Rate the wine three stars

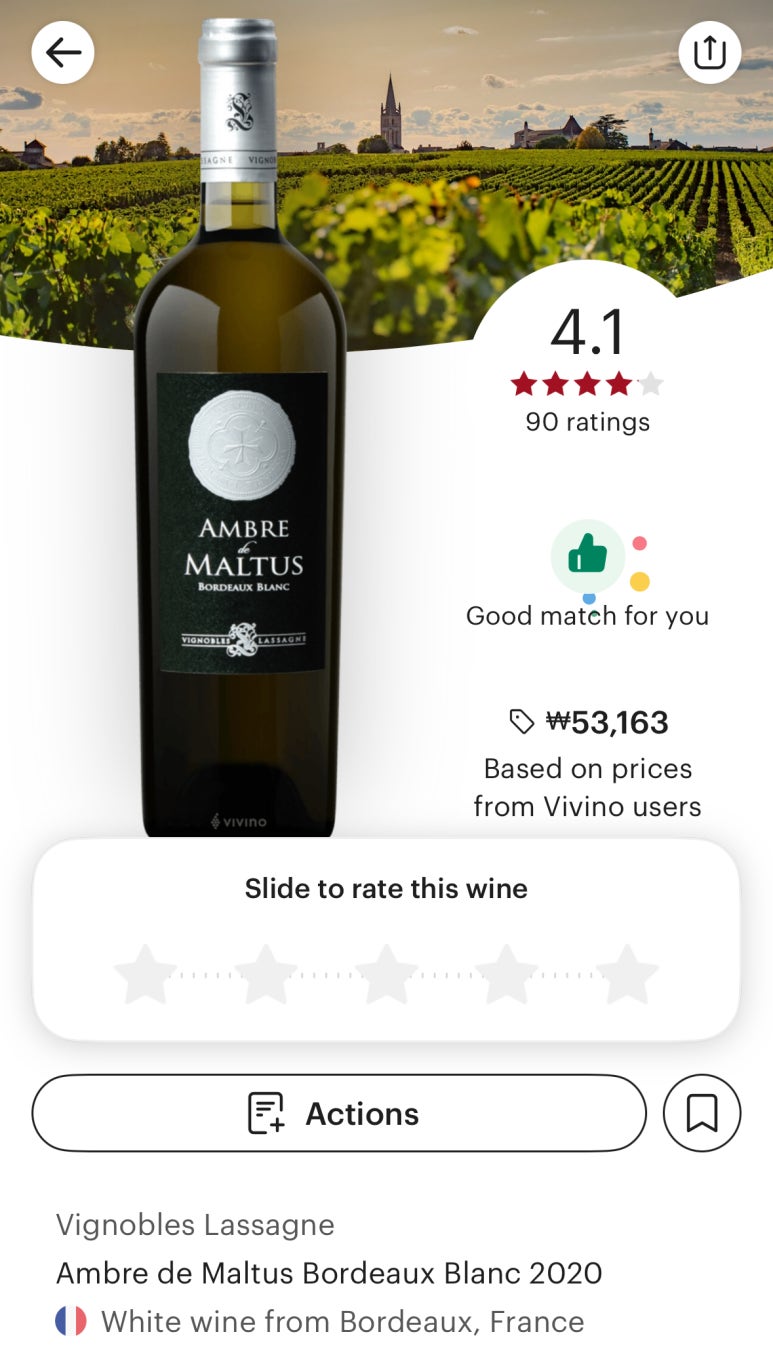[386, 974]
